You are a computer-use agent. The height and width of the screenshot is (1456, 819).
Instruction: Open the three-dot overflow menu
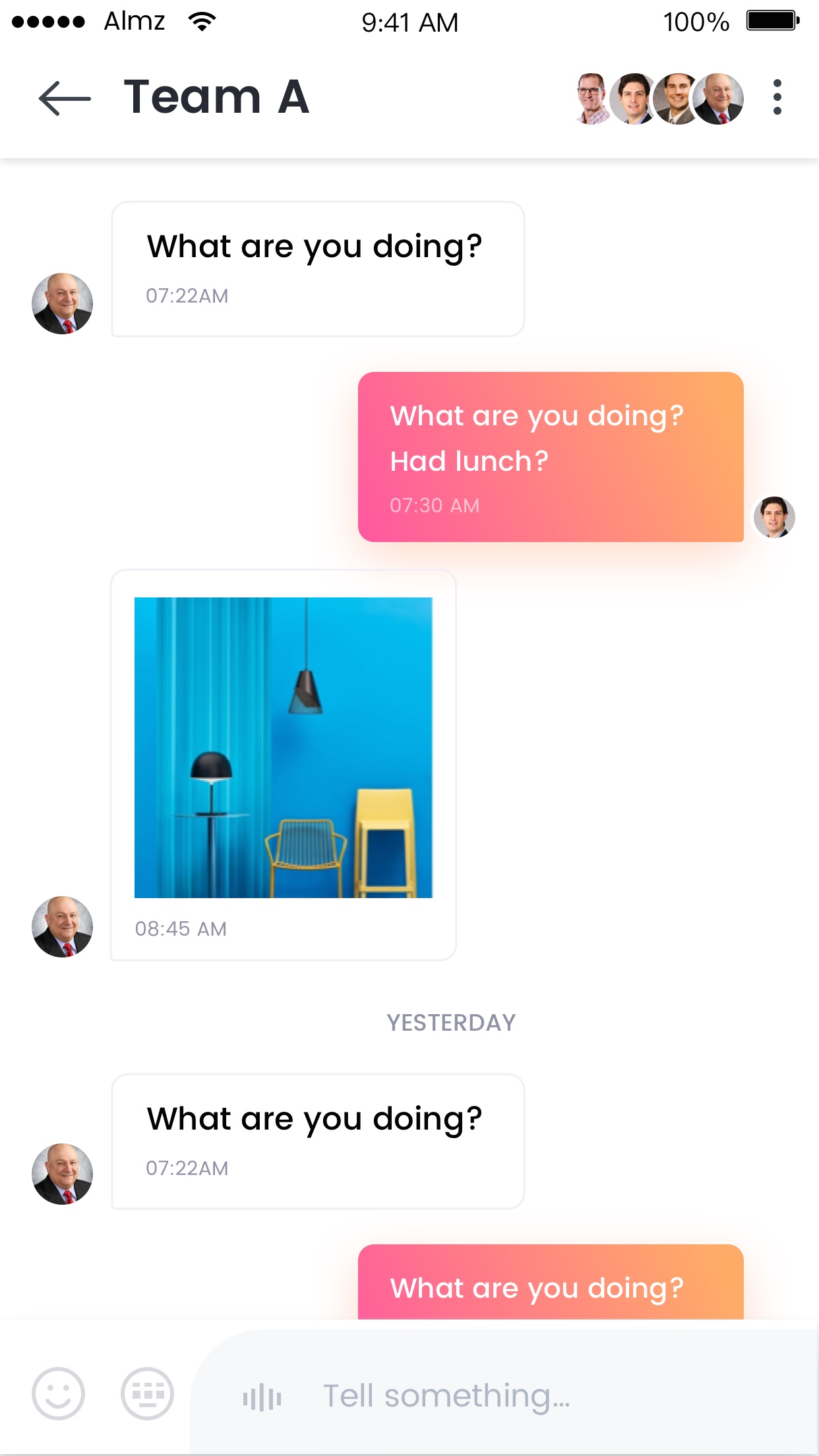[777, 98]
